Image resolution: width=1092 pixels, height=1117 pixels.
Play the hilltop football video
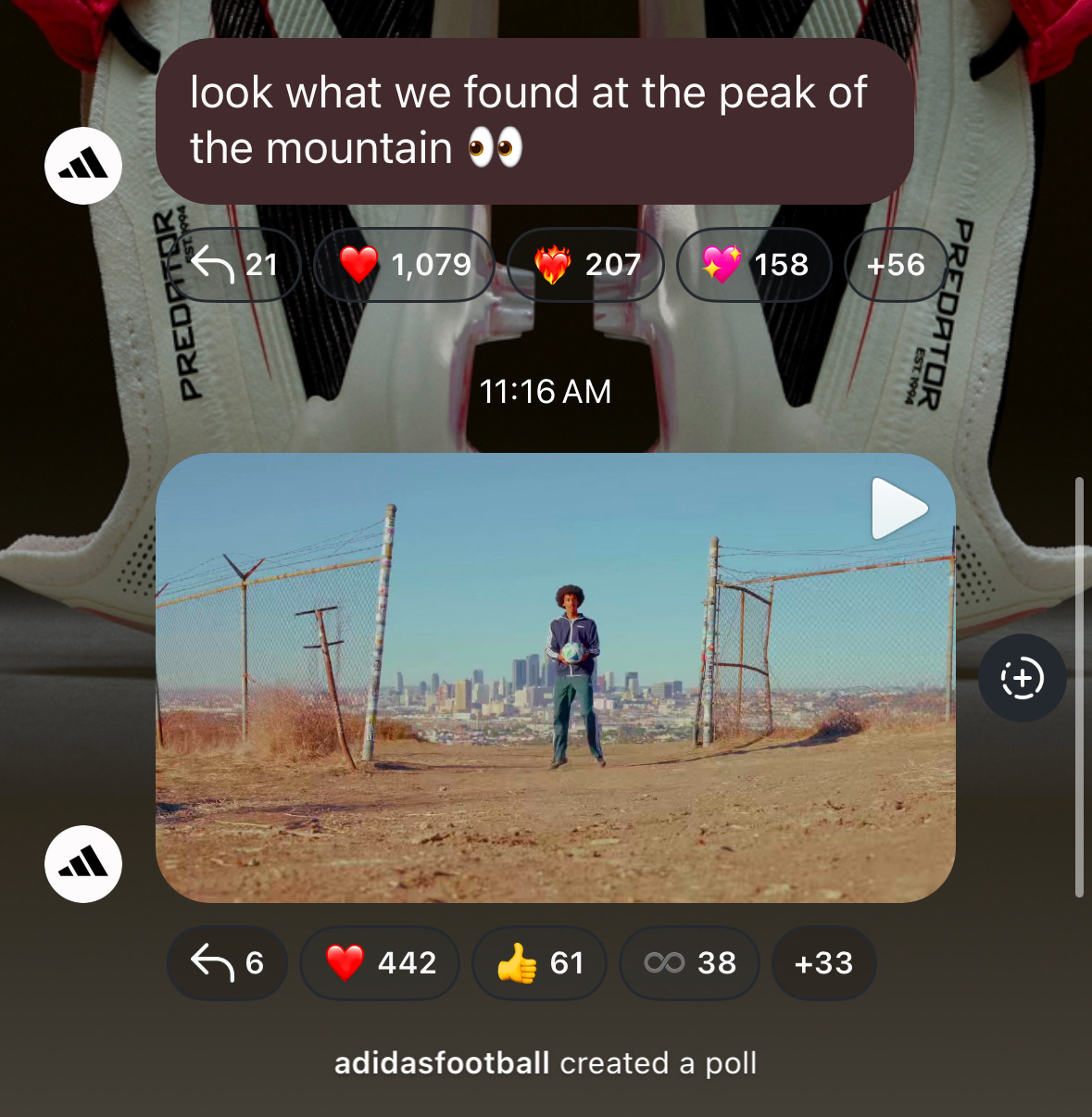(x=897, y=508)
